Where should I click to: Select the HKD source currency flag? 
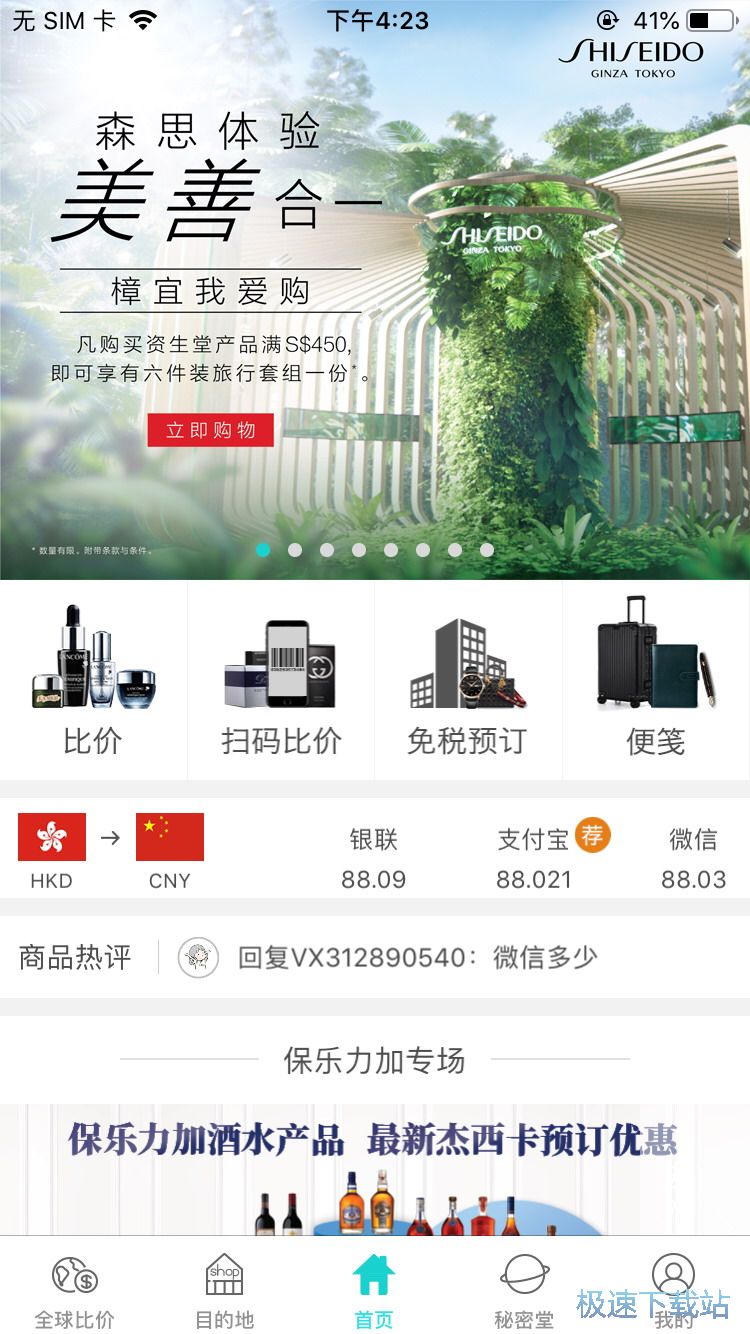click(52, 838)
